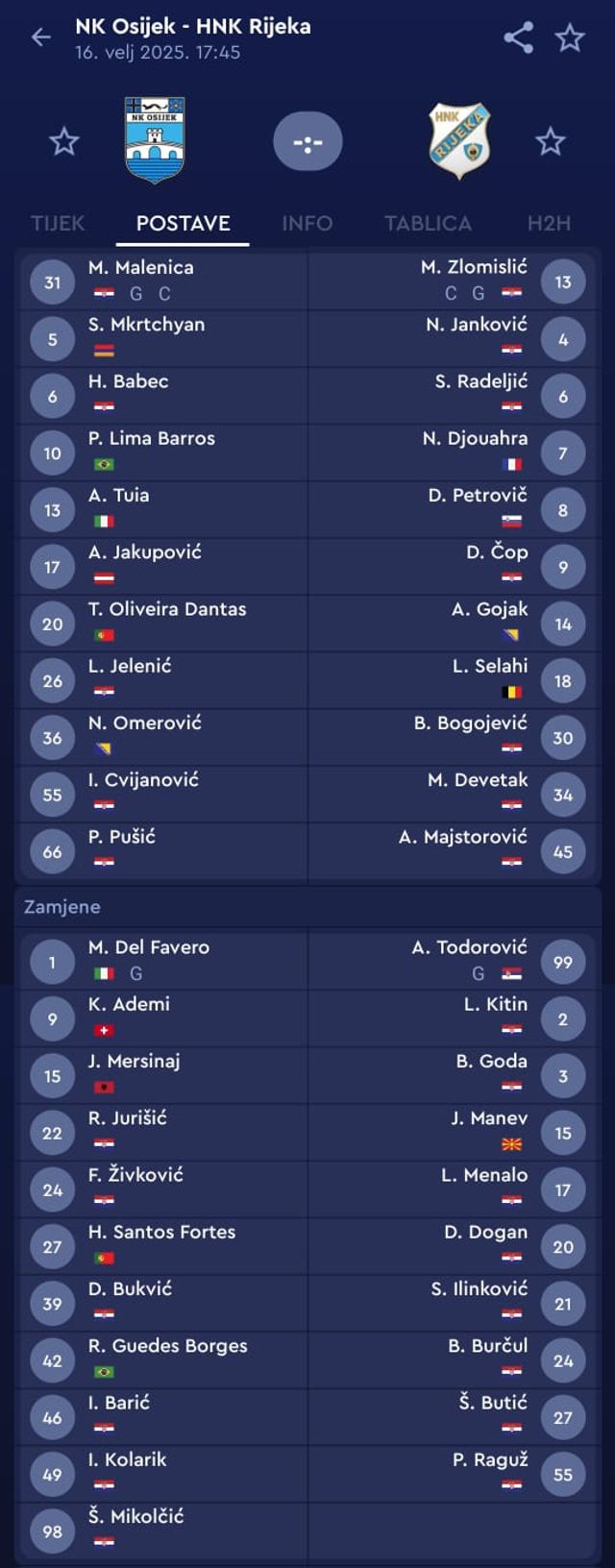This screenshot has height=1568, width=615.
Task: Open substitute P. Raguž's profile
Action: pos(490,1460)
